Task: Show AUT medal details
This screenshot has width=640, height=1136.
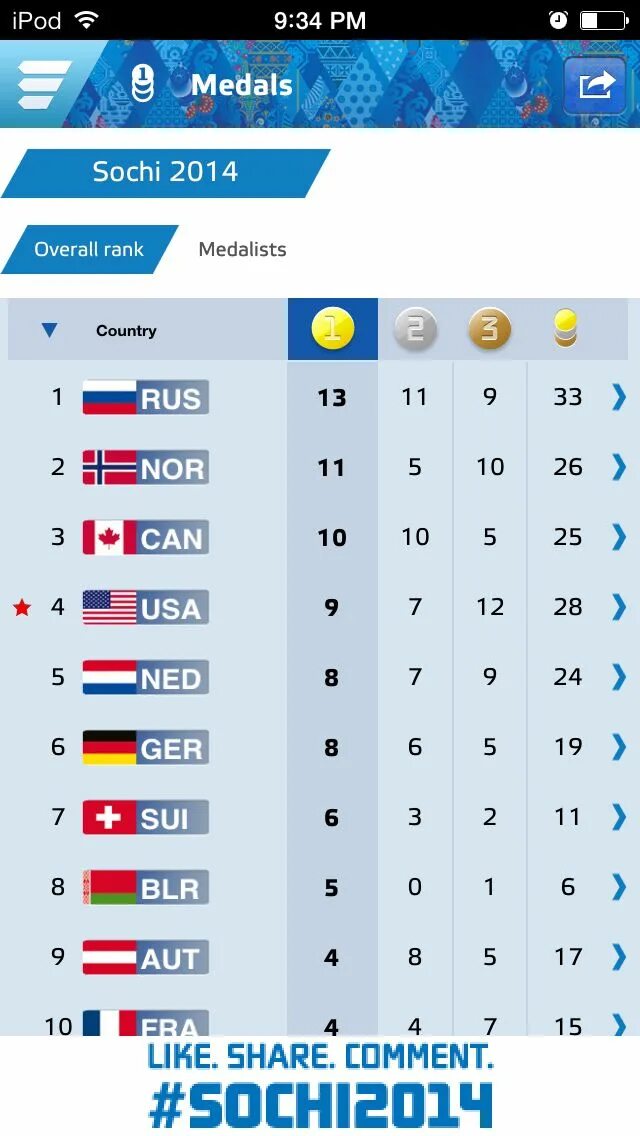Action: click(619, 957)
